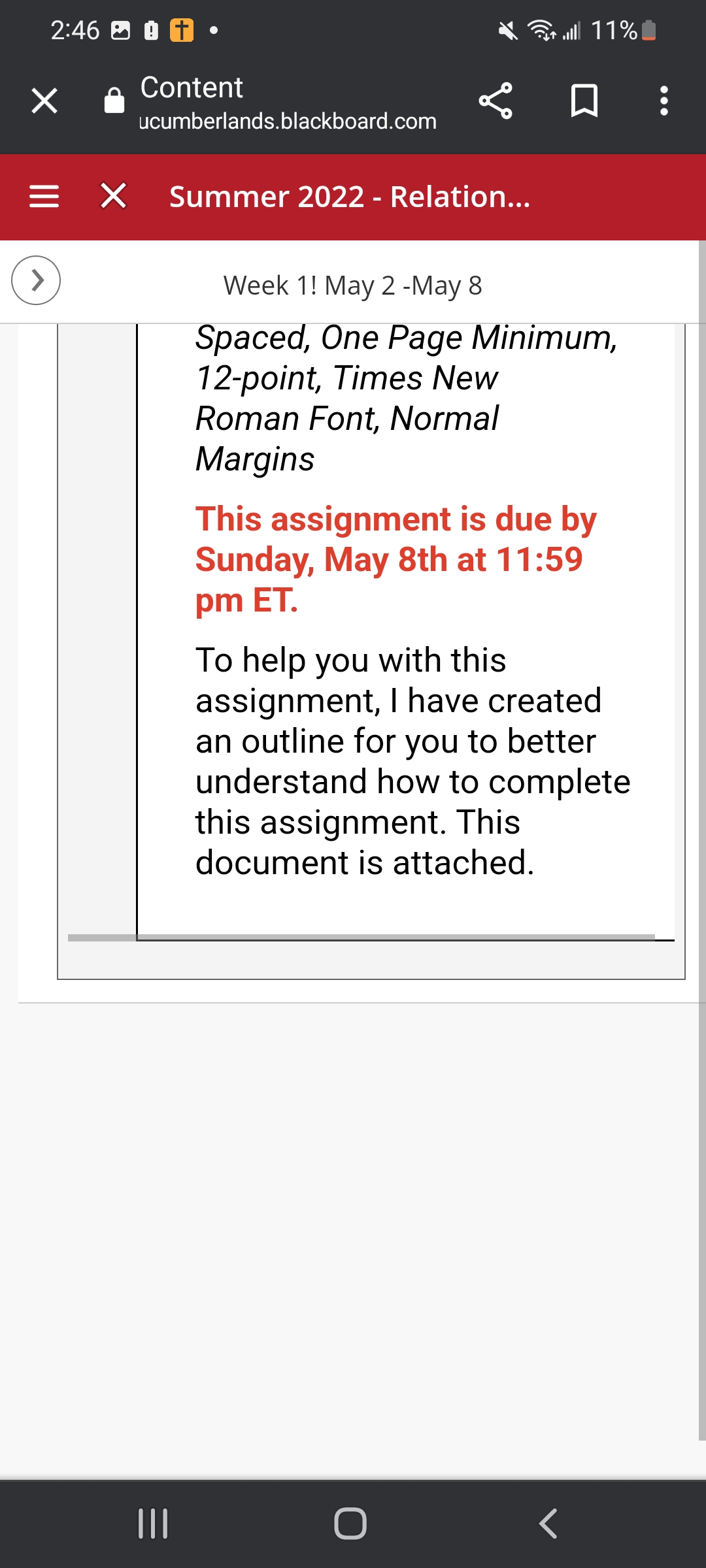Expand the course sidebar chevron

point(35,280)
